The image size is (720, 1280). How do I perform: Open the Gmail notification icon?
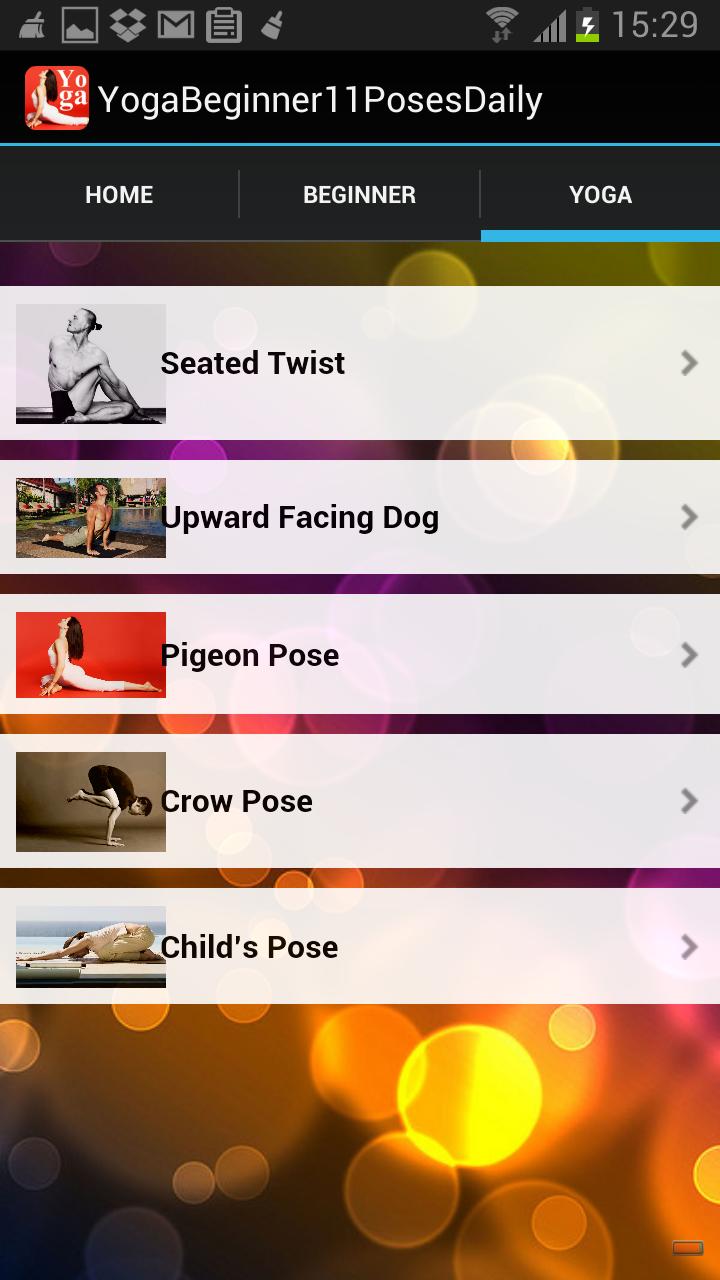pyautogui.click(x=178, y=22)
